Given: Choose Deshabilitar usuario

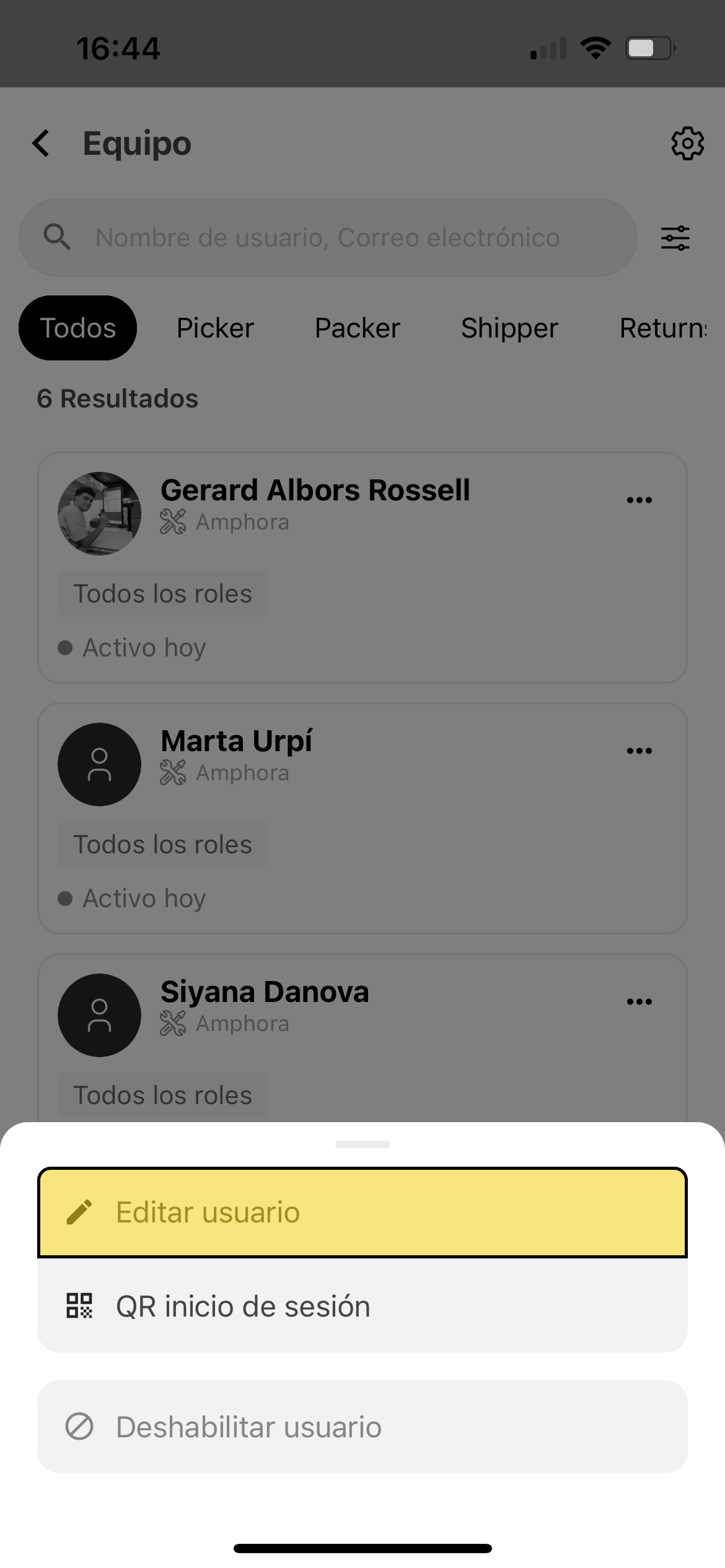Looking at the screenshot, I should [x=362, y=1427].
